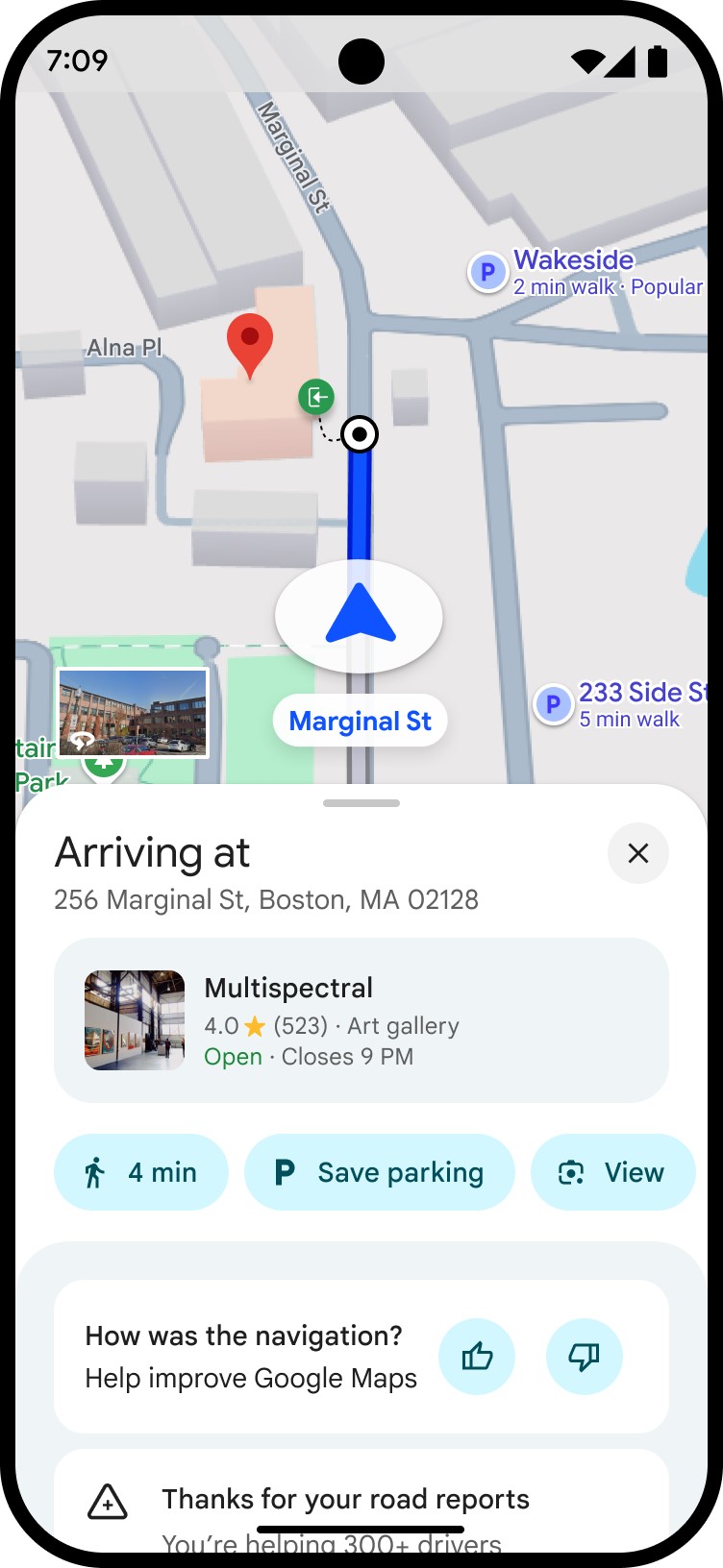Open the road reports thank-you card
723x1568 pixels.
(x=361, y=1510)
